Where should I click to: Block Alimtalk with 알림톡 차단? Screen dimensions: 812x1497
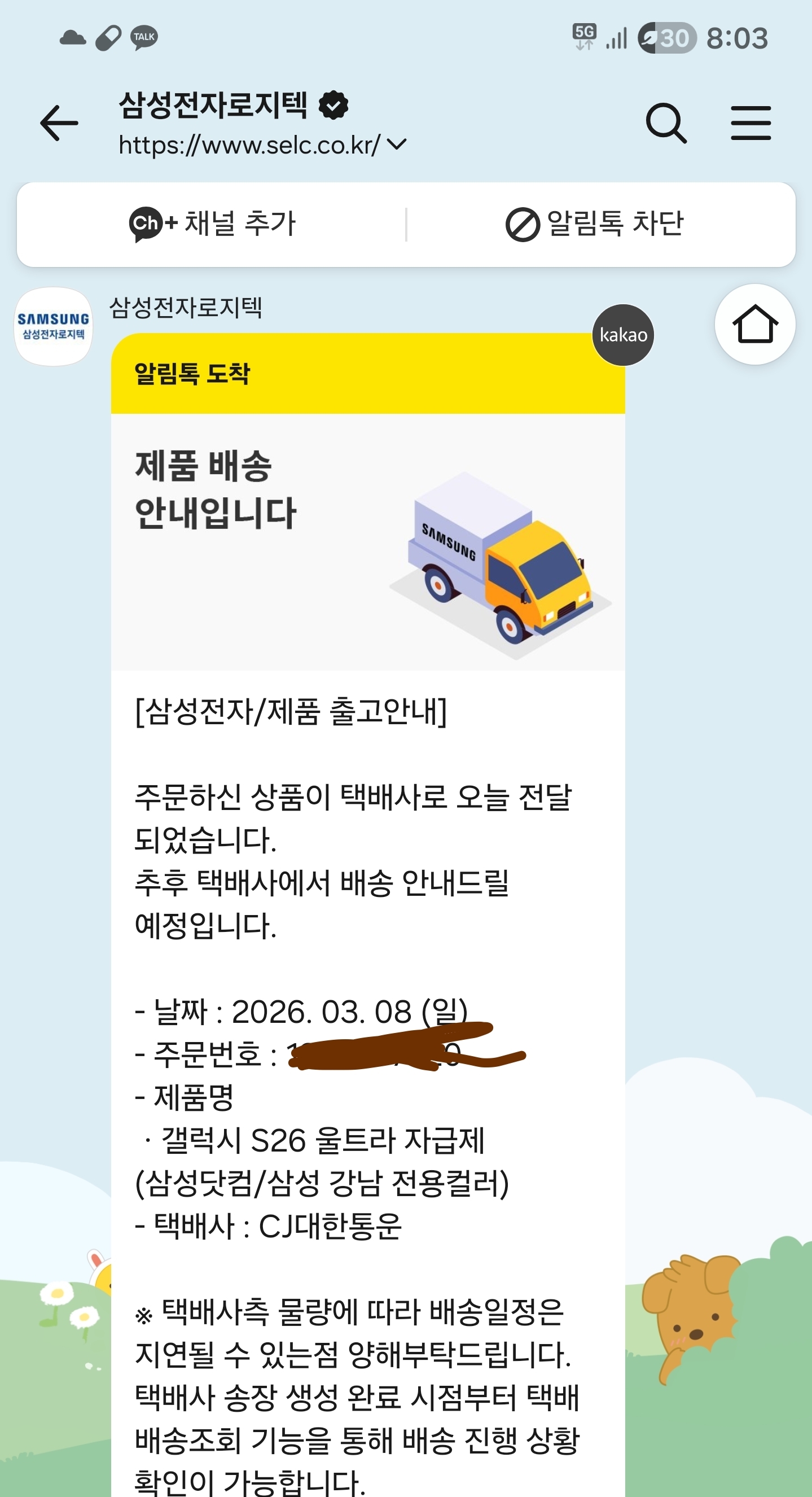tap(595, 224)
